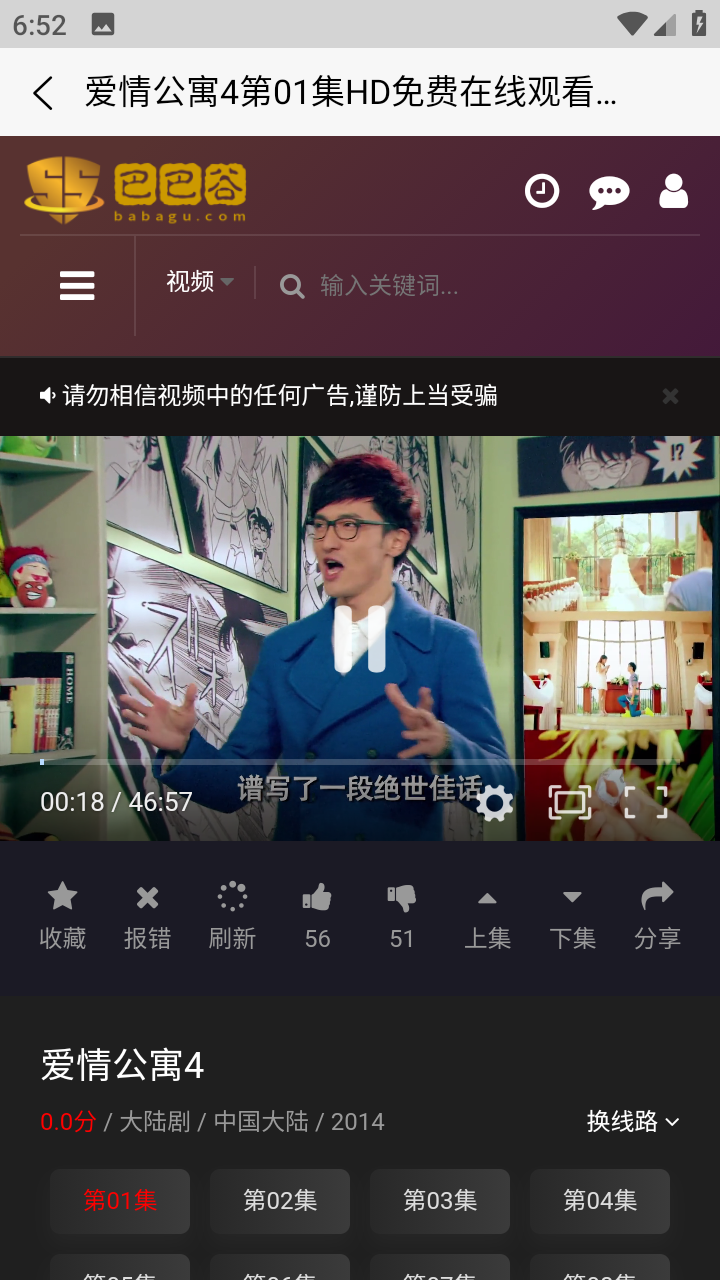Report a playback error with 报错
This screenshot has height=1280, width=720.
[x=147, y=916]
